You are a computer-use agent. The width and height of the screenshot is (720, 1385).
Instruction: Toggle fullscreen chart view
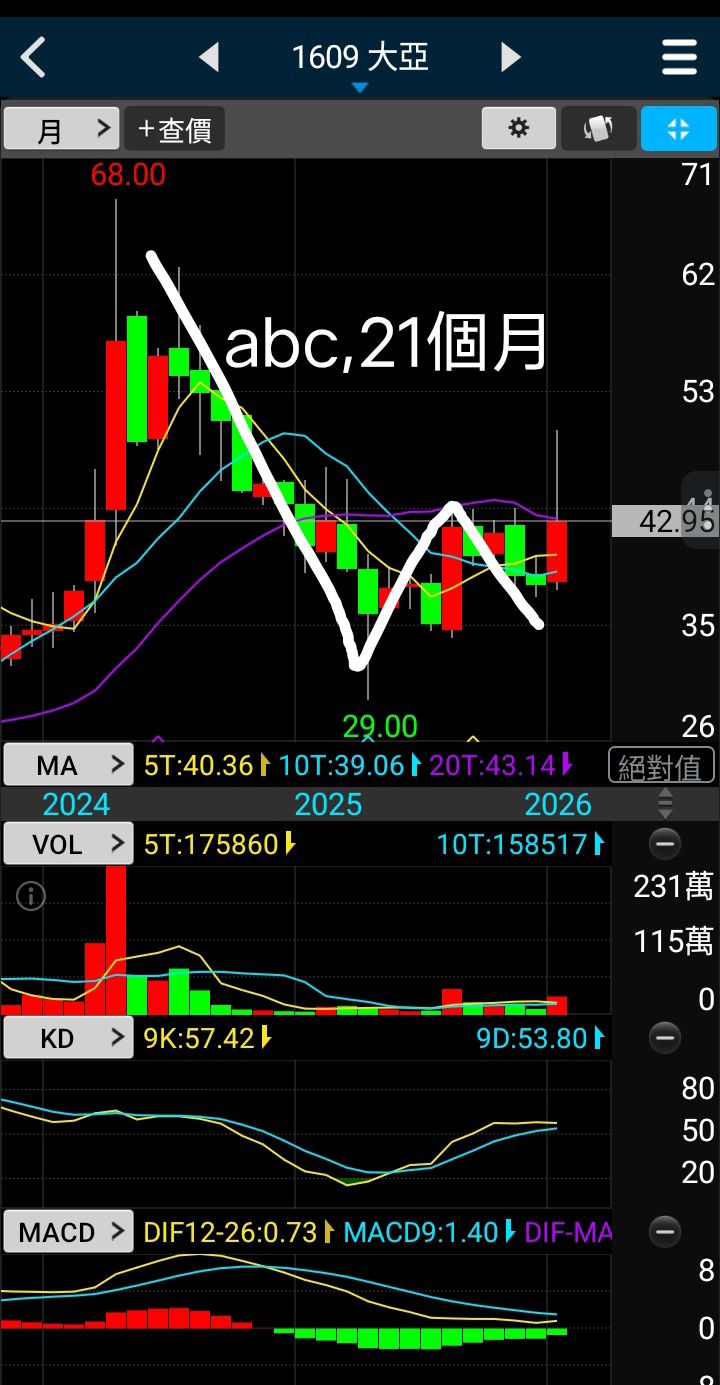(679, 128)
